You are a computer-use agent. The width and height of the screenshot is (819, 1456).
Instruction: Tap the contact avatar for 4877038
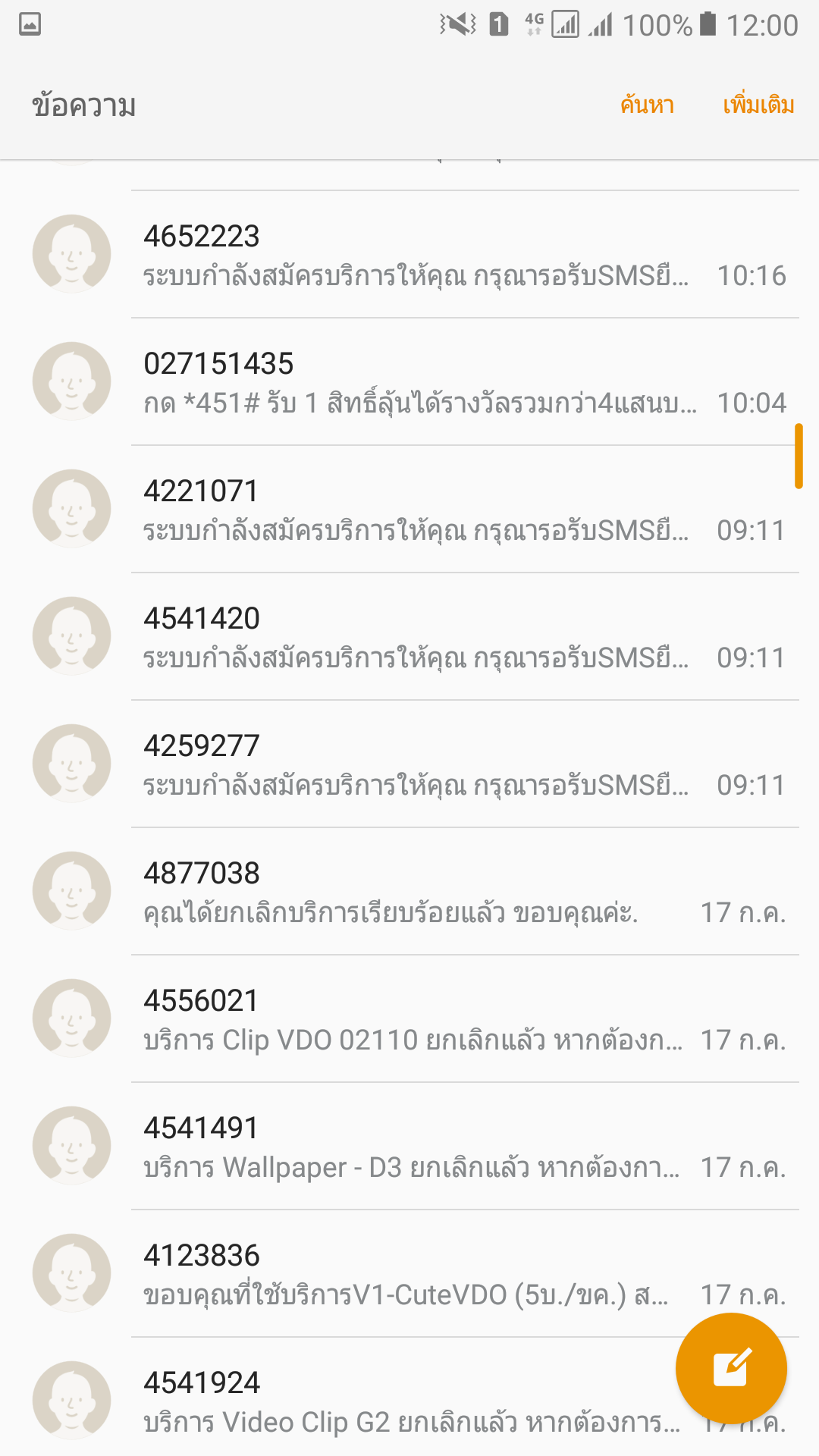coord(71,890)
